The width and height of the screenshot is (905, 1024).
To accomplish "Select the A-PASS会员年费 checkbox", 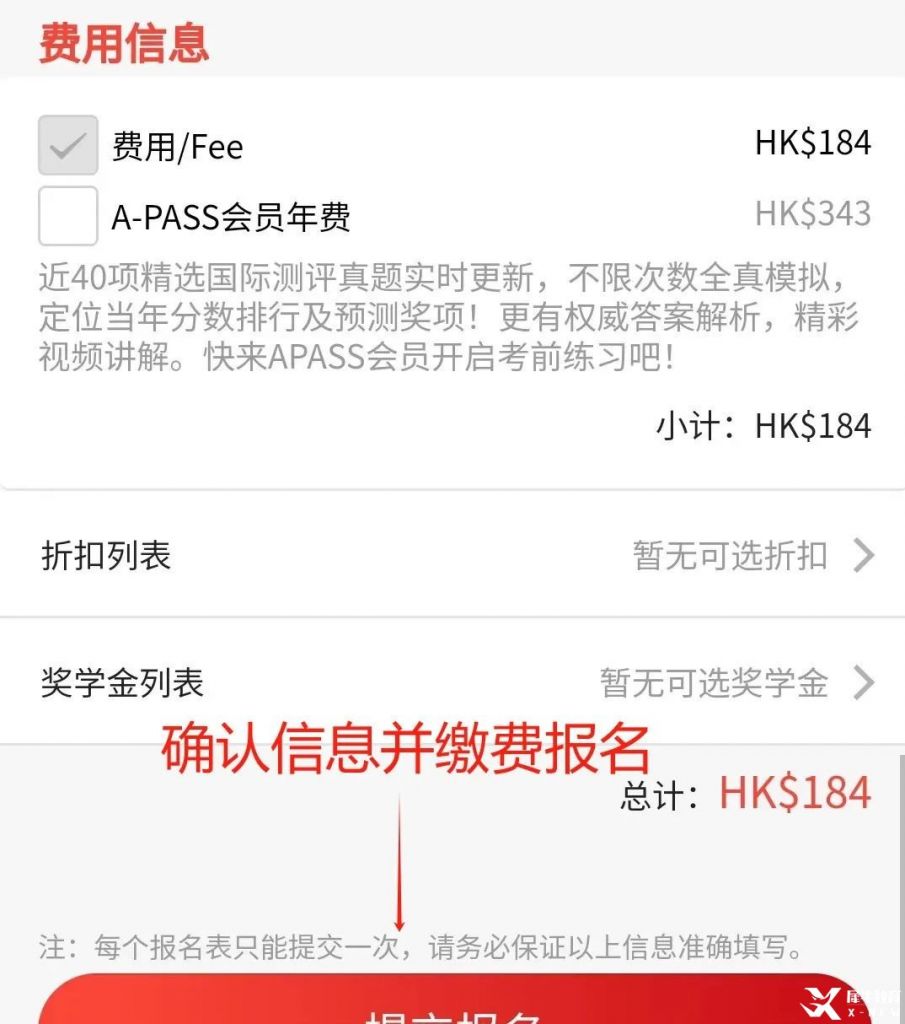I will (68, 216).
